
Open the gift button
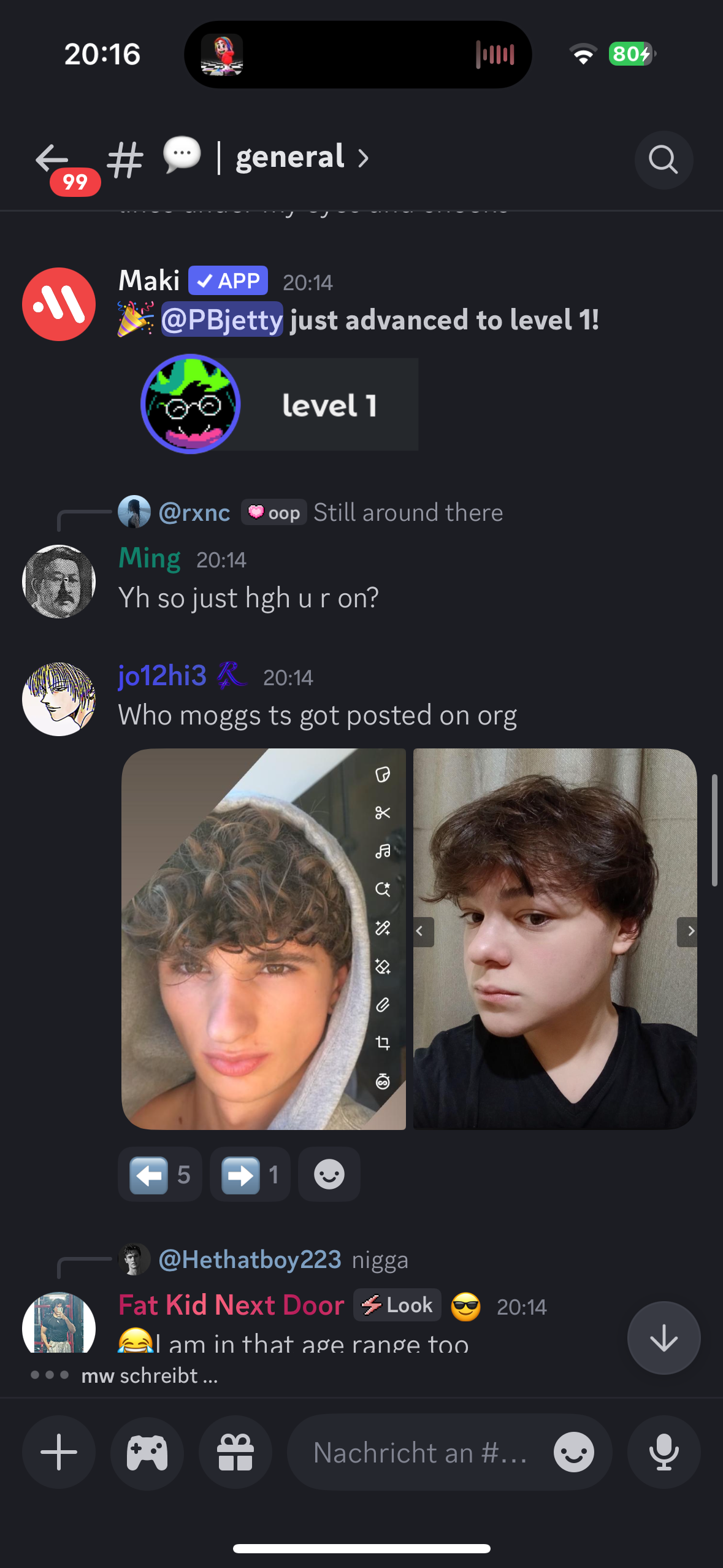pyautogui.click(x=235, y=1452)
